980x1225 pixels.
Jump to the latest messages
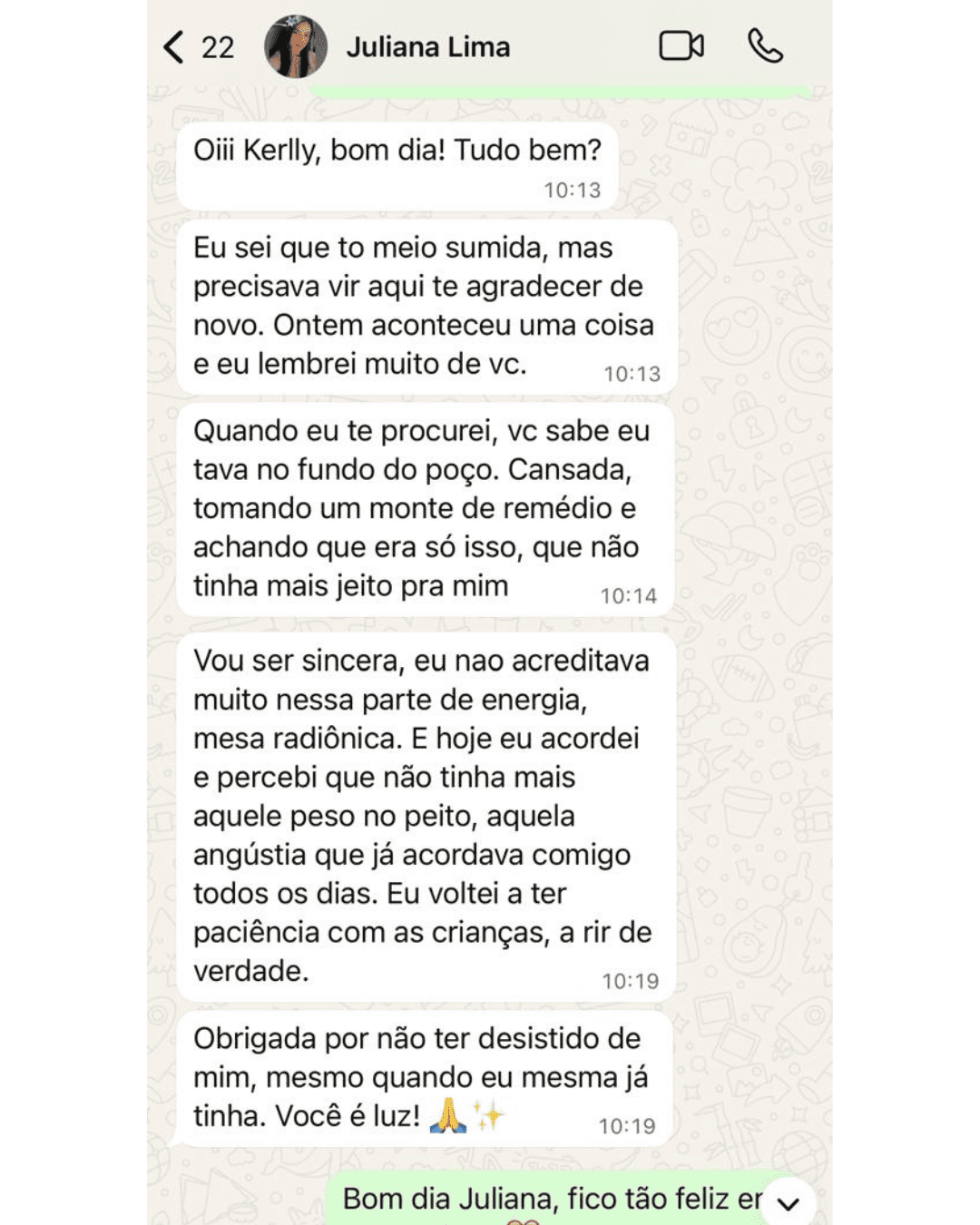point(788,1203)
